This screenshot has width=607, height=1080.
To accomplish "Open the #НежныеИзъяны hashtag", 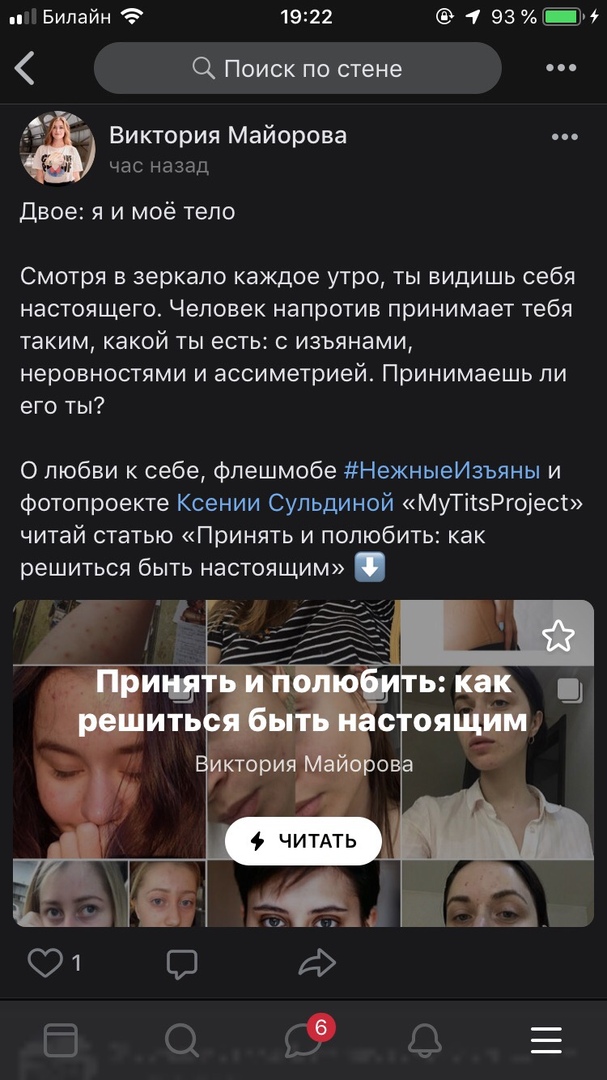I will point(442,471).
